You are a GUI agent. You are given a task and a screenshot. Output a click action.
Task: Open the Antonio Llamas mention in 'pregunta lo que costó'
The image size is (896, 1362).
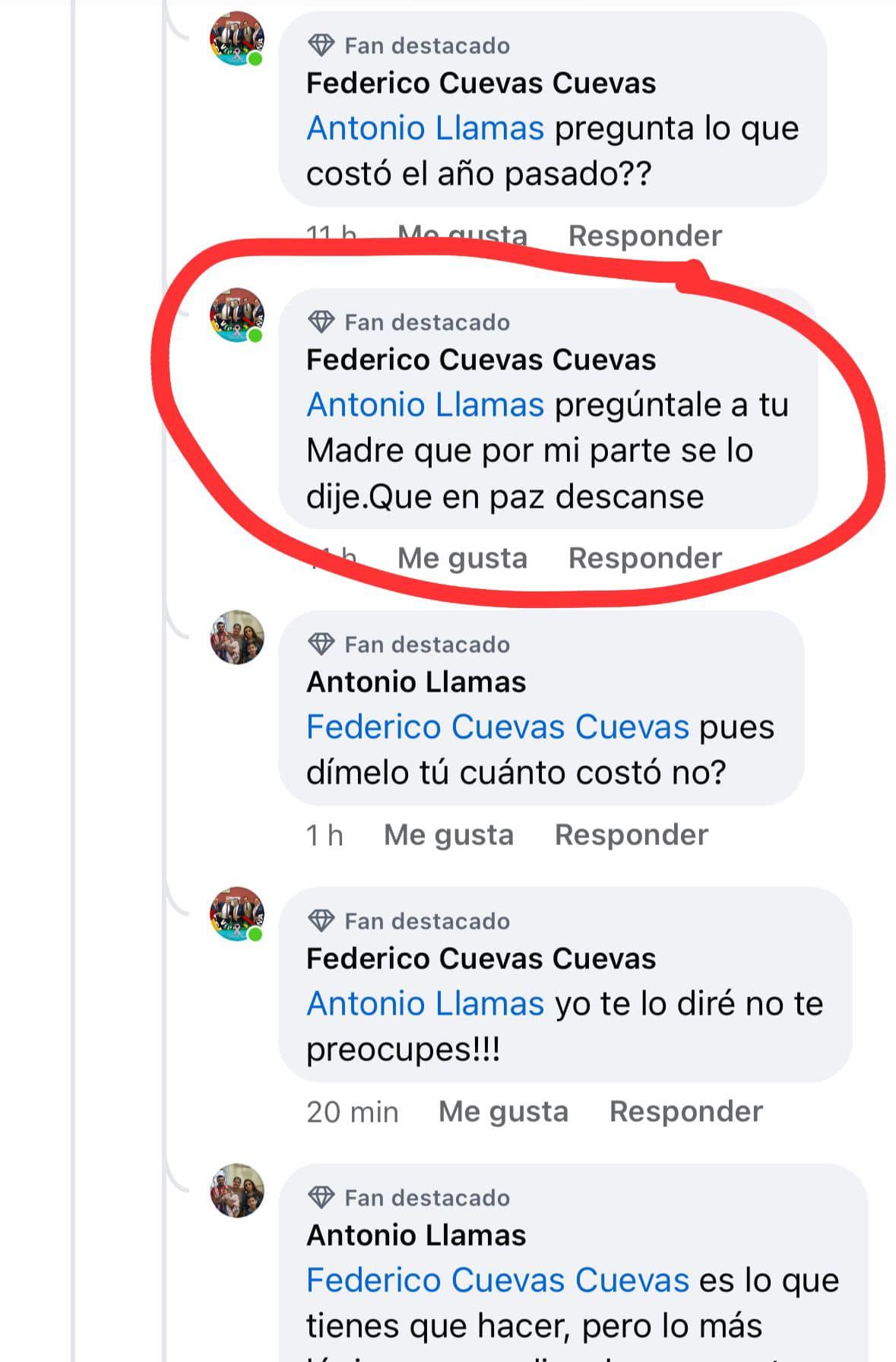click(425, 128)
